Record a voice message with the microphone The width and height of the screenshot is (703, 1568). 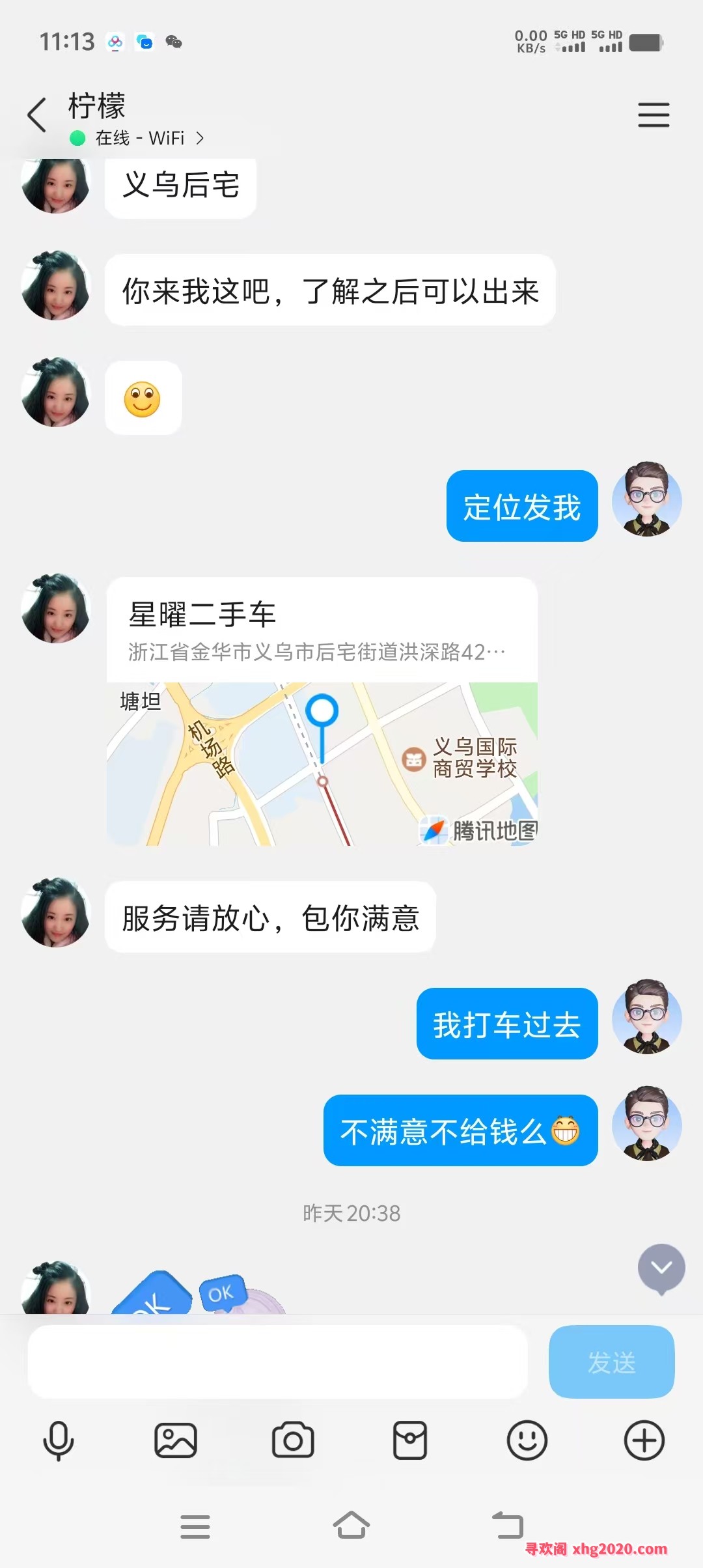59,1440
